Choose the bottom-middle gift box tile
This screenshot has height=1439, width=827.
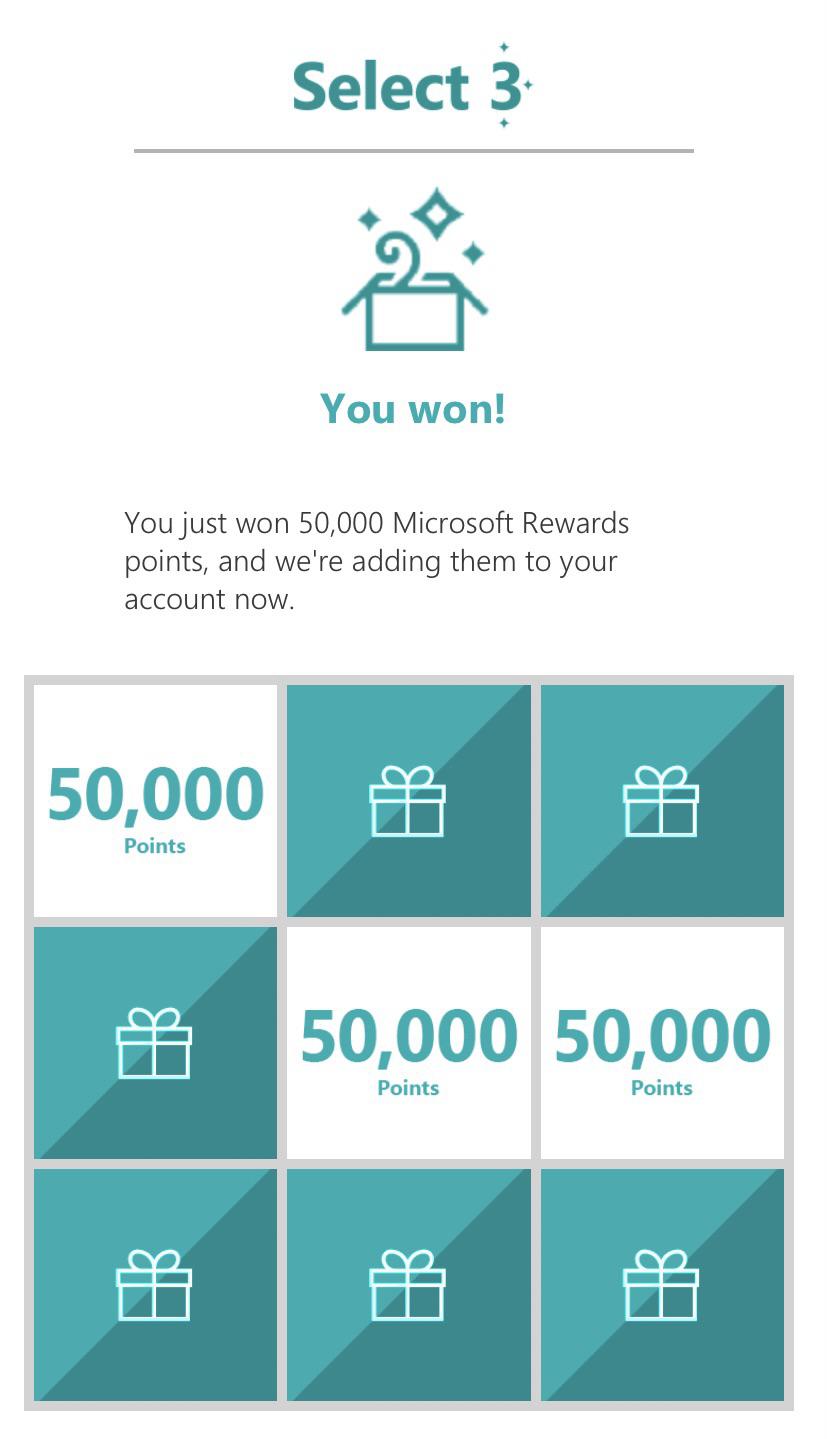point(408,1285)
